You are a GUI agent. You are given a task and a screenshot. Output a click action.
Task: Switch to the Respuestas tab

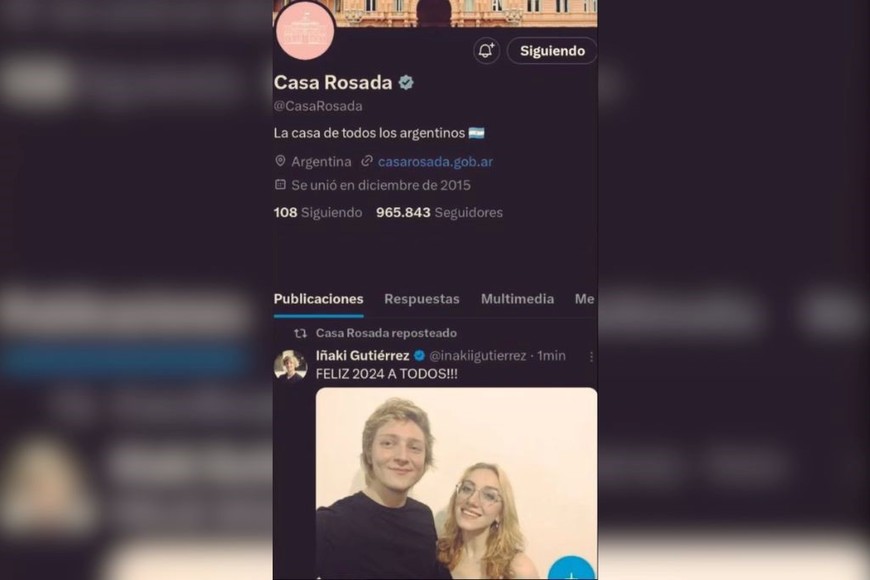pos(421,299)
